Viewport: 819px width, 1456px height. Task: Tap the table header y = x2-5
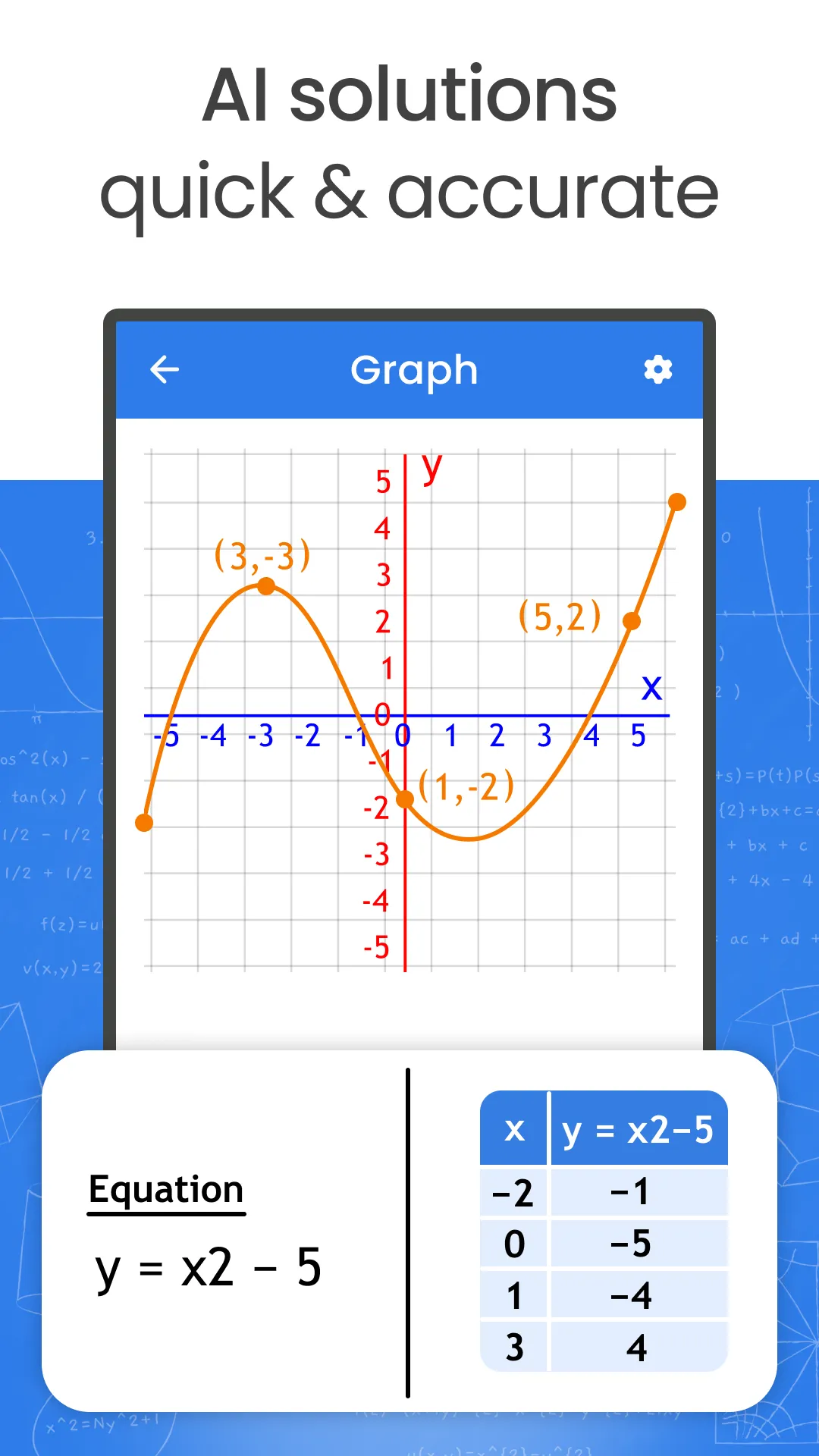pos(639,1129)
